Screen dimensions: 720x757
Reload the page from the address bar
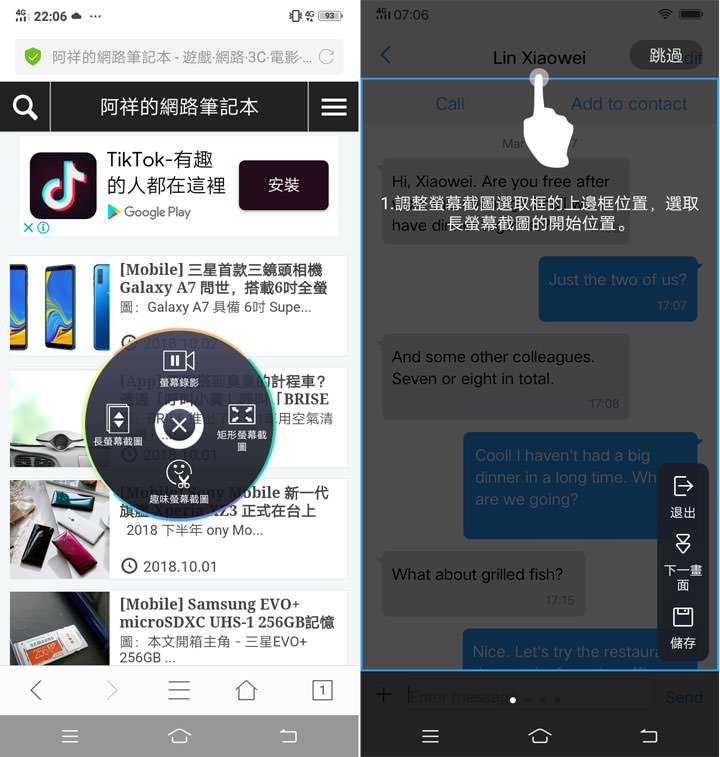pyautogui.click(x=326, y=58)
